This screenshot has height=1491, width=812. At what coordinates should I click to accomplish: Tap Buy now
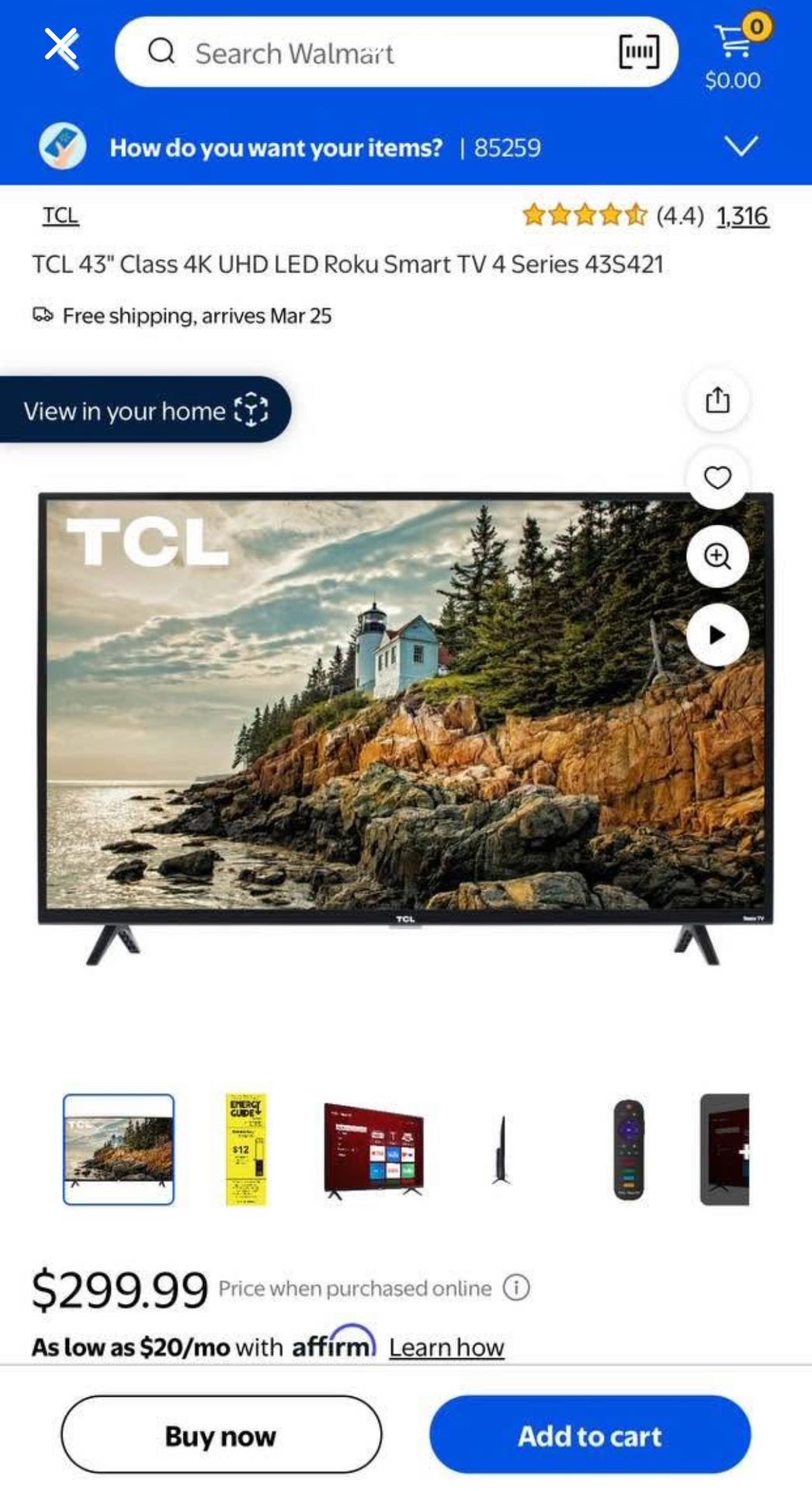[221, 1435]
